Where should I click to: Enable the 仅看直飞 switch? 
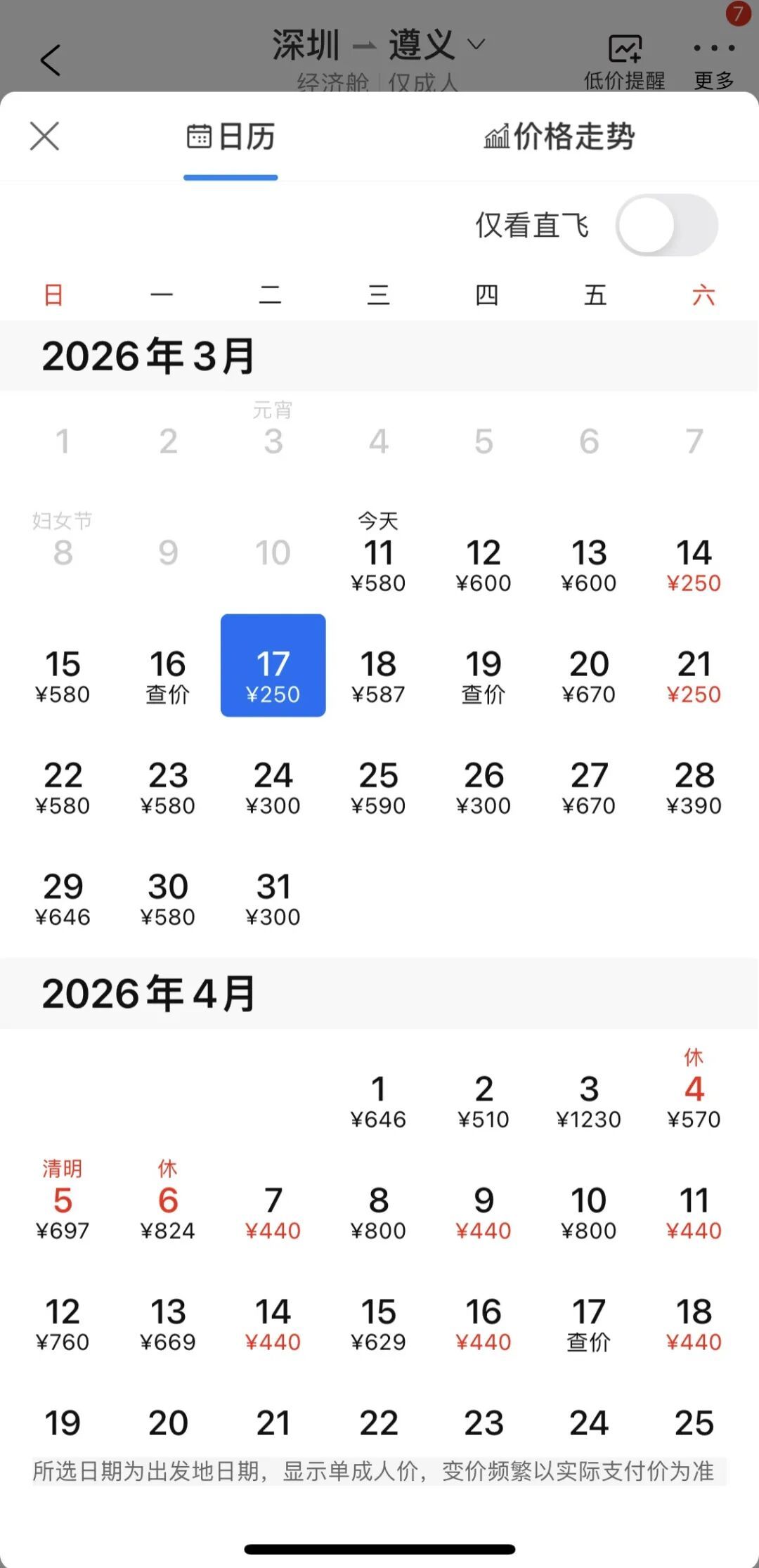666,226
